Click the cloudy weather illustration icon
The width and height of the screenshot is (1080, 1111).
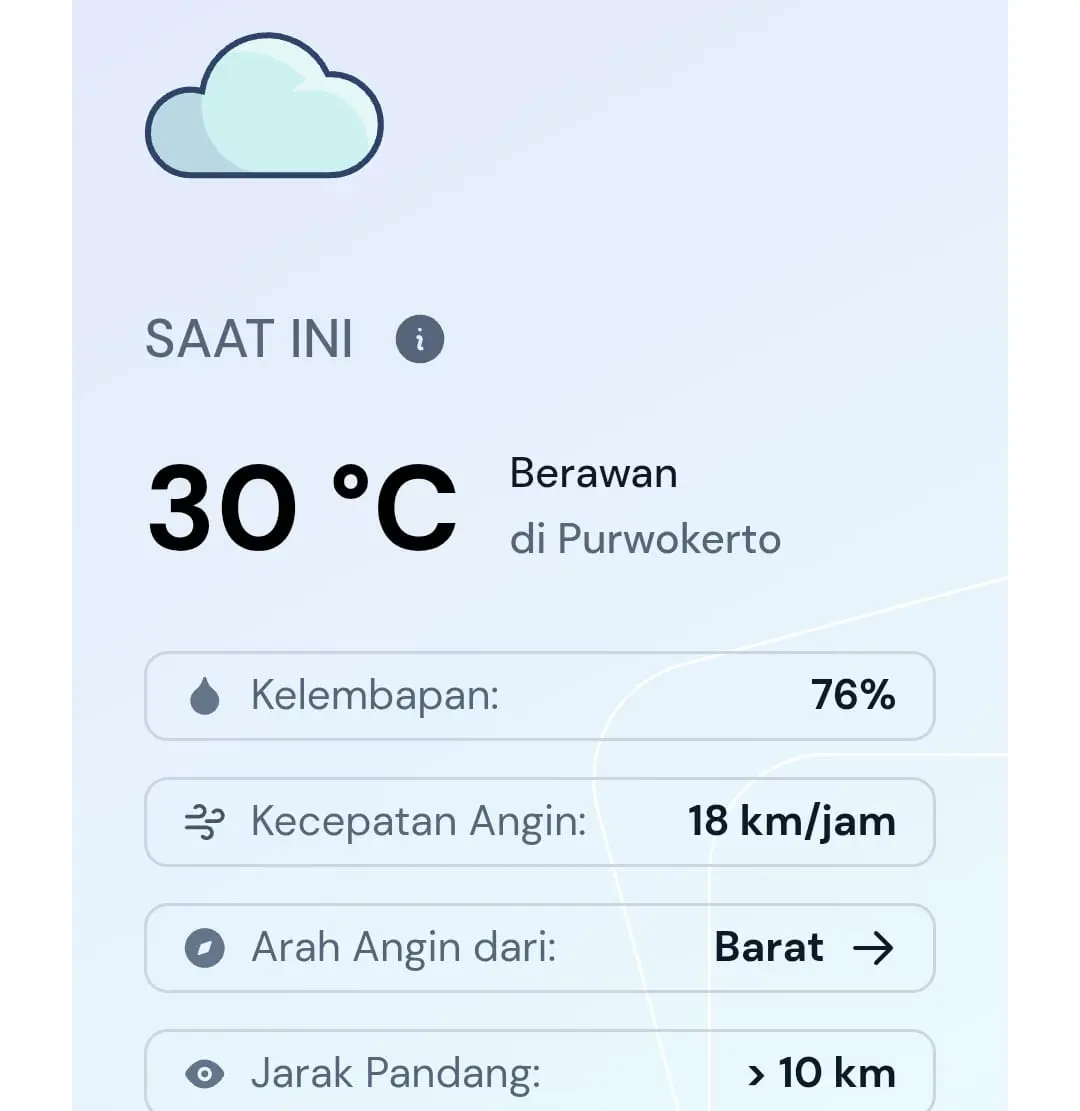click(264, 105)
